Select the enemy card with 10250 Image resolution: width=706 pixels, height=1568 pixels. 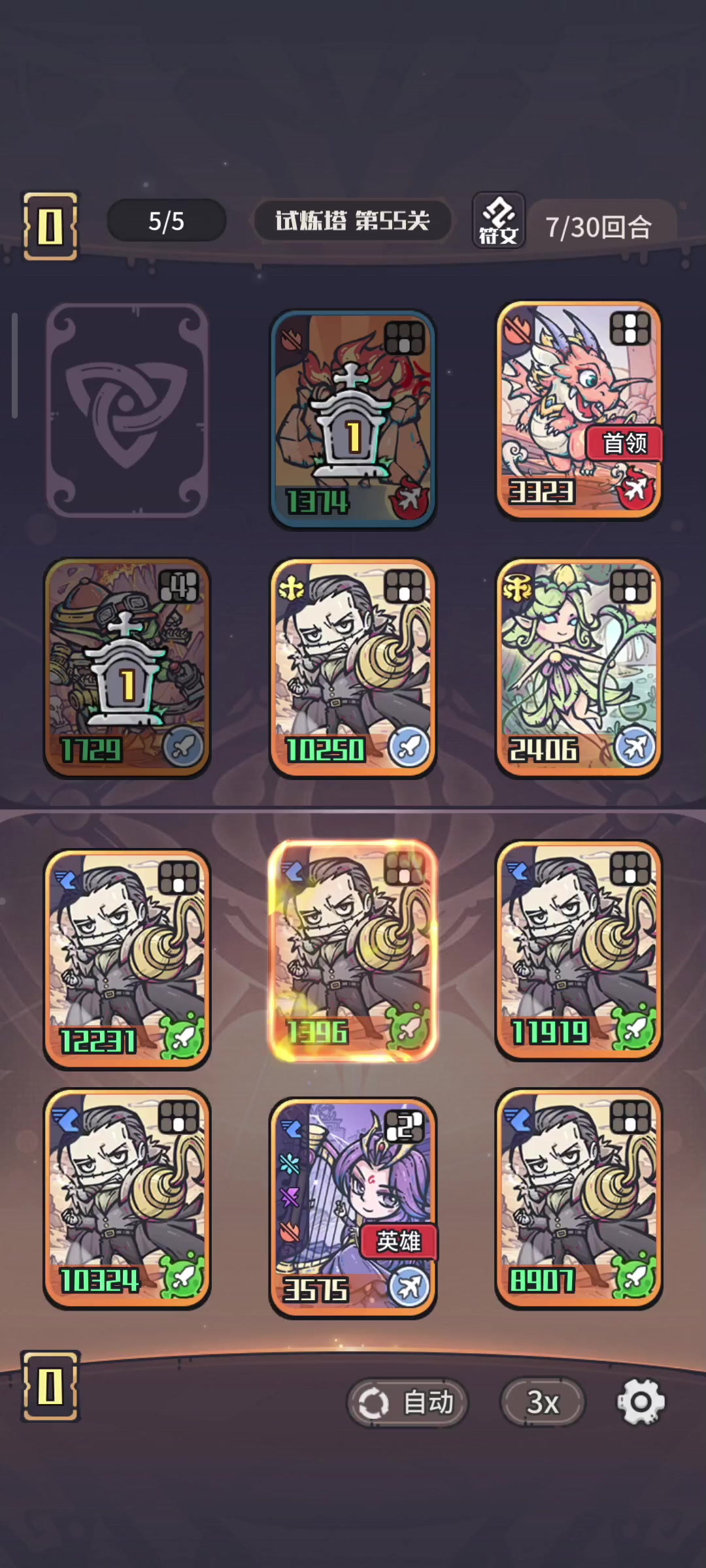353,668
